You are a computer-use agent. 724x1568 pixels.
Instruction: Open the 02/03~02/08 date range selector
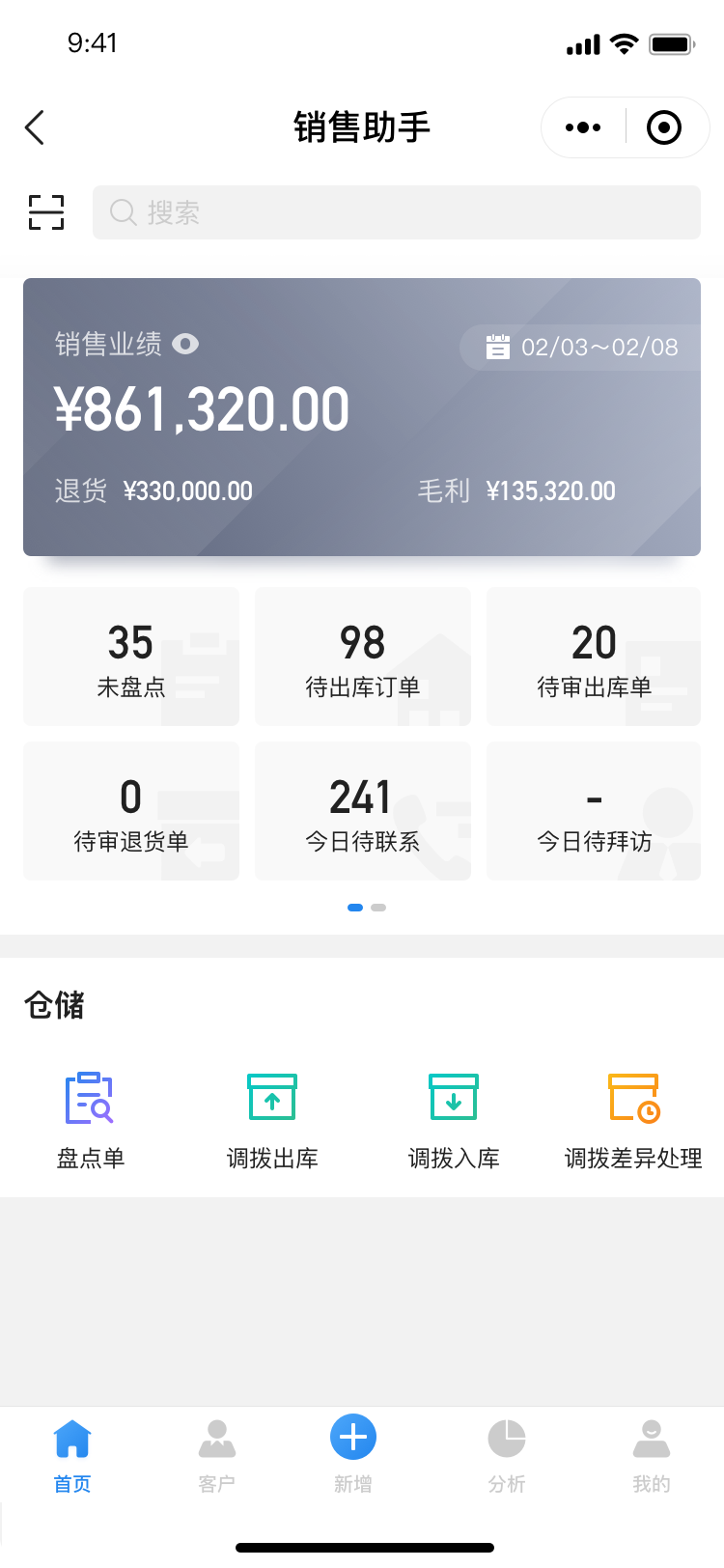click(x=581, y=347)
